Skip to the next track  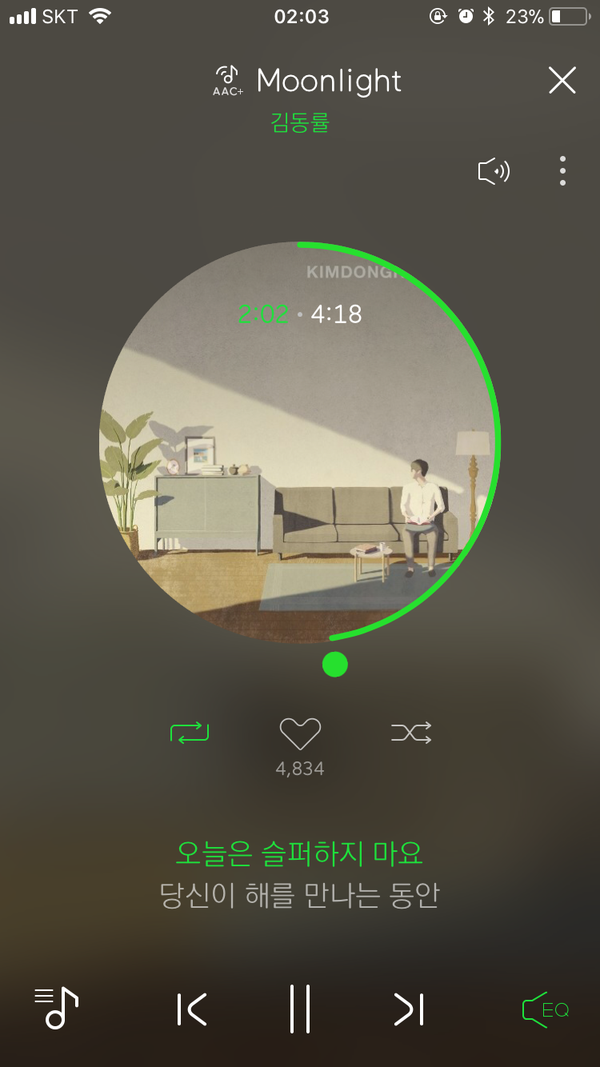pos(409,1009)
